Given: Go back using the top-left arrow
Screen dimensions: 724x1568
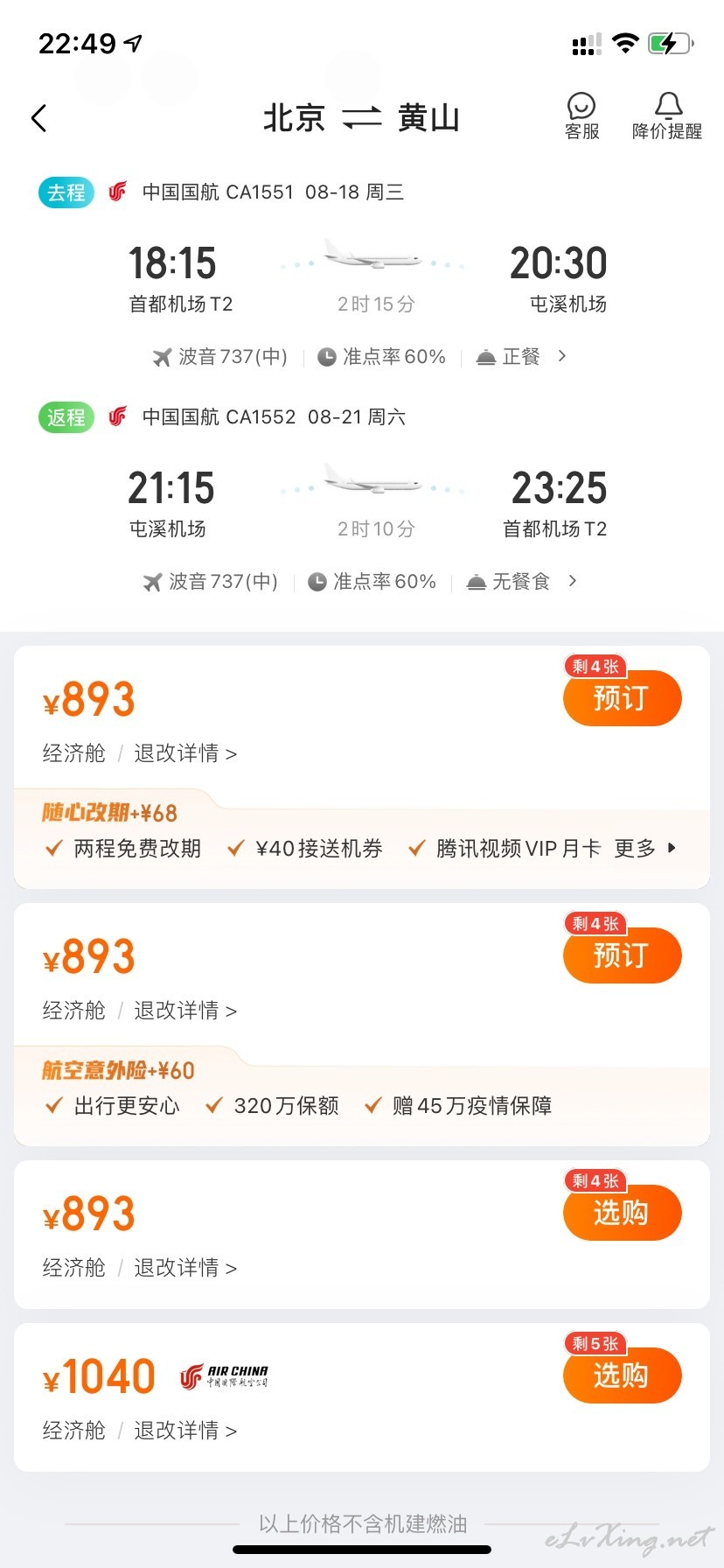Looking at the screenshot, I should click(38, 118).
